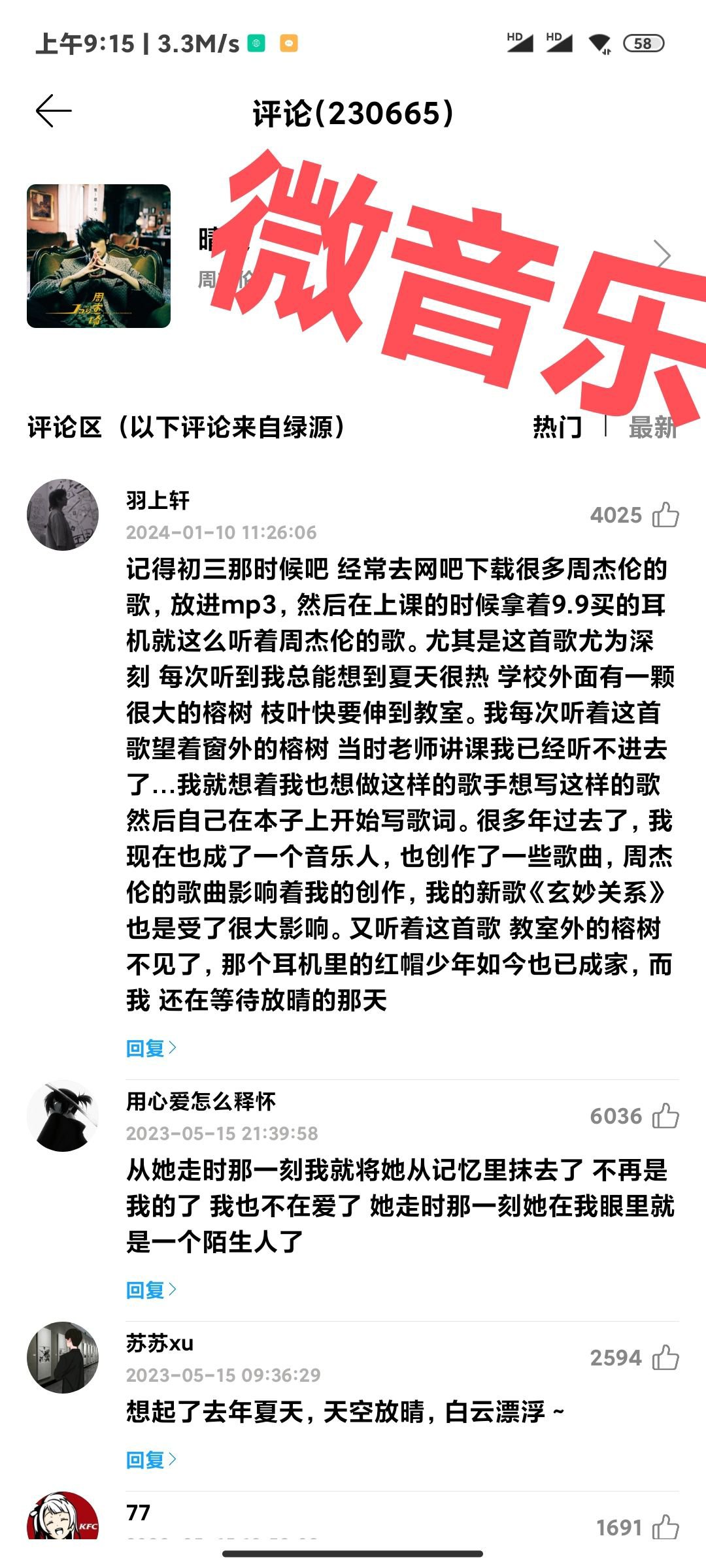
Task: Open song details via the chevron
Action: tap(663, 255)
